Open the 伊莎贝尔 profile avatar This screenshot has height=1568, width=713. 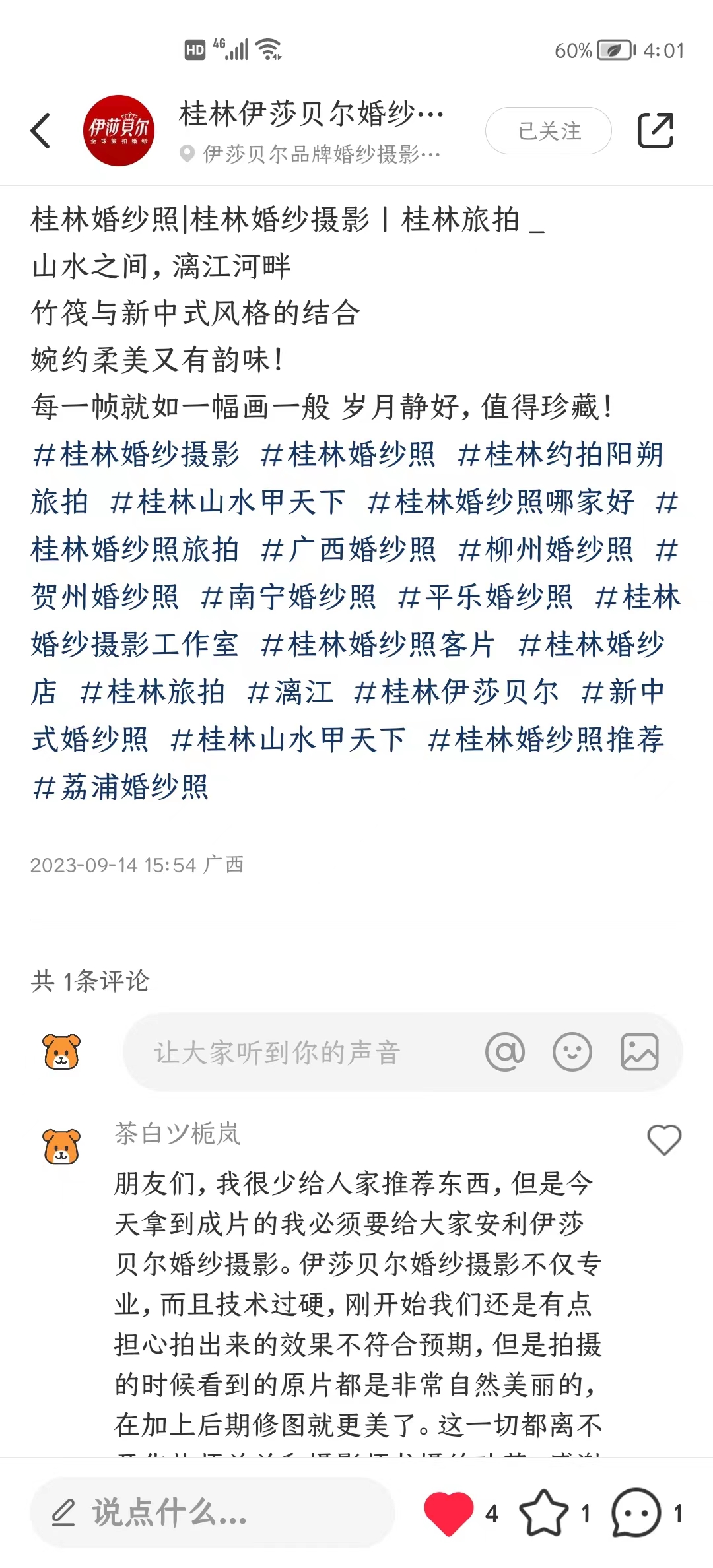[x=119, y=130]
